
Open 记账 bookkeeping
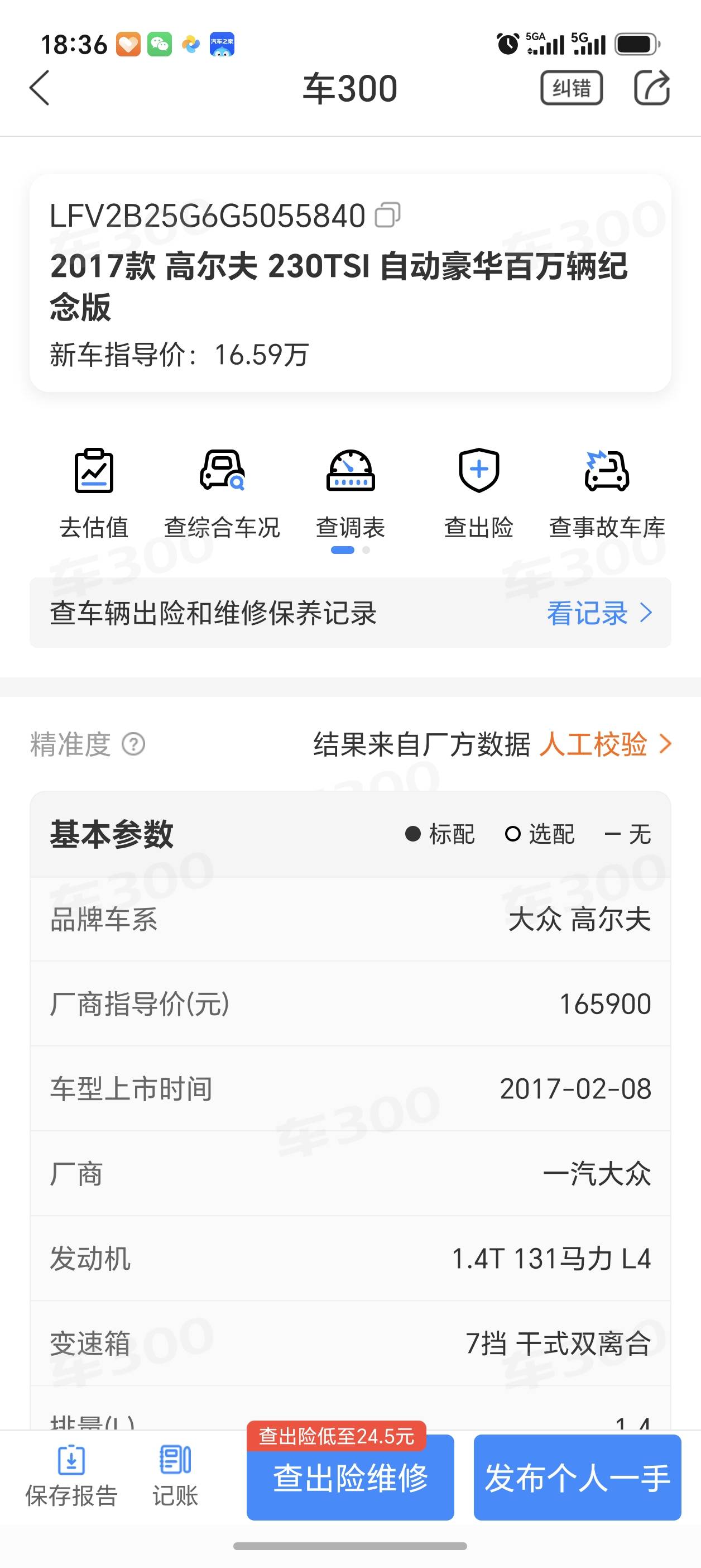(175, 1476)
